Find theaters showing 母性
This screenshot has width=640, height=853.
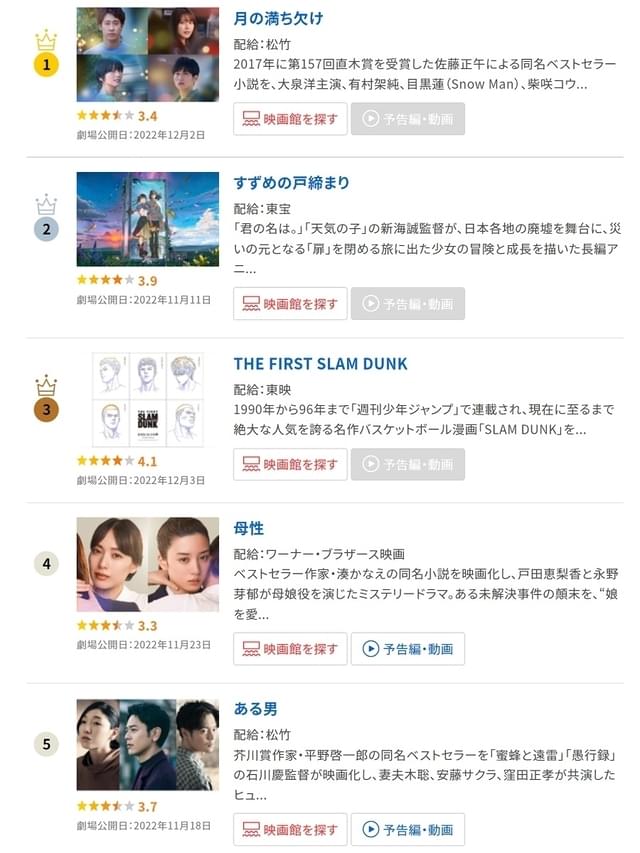[290, 649]
